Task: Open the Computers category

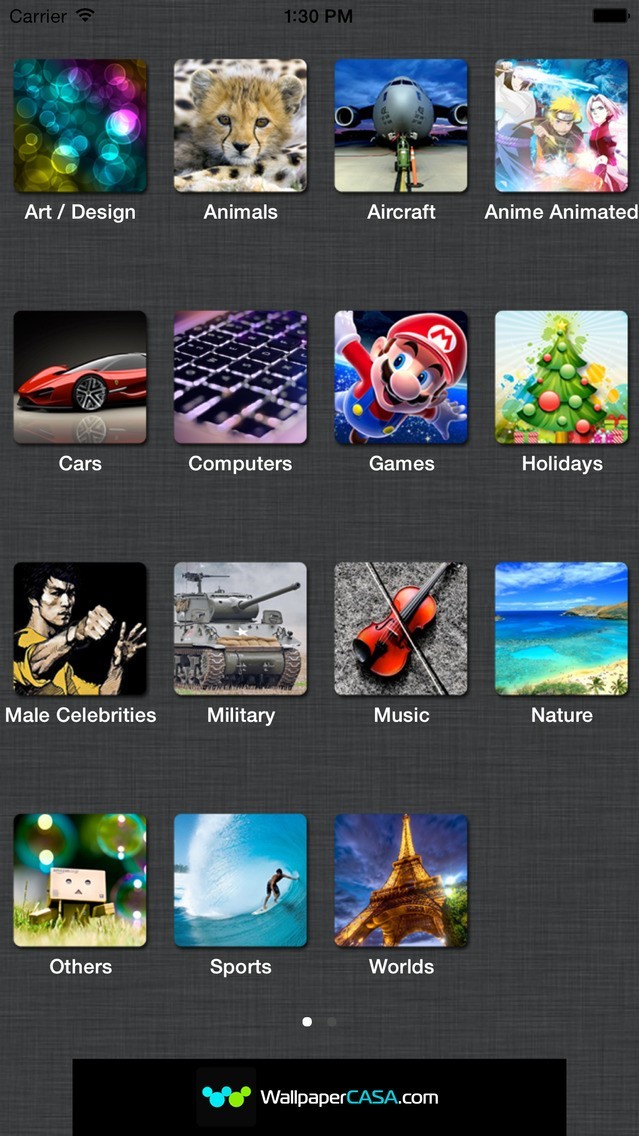Action: coord(240,377)
